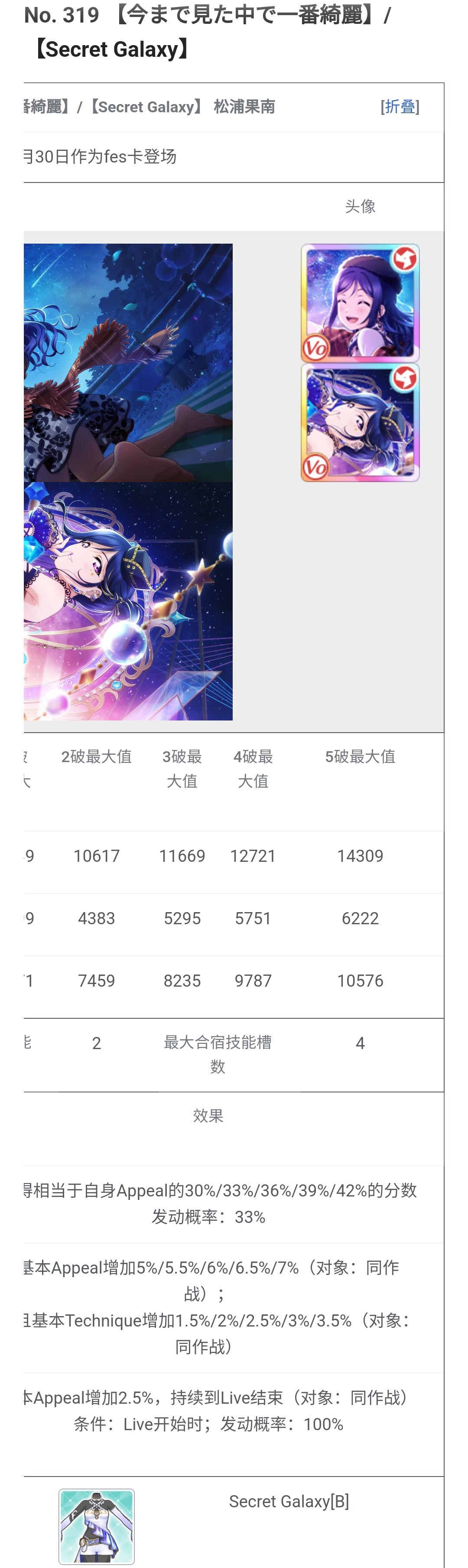Open the un-idolized card art with the scarf

[128, 363]
